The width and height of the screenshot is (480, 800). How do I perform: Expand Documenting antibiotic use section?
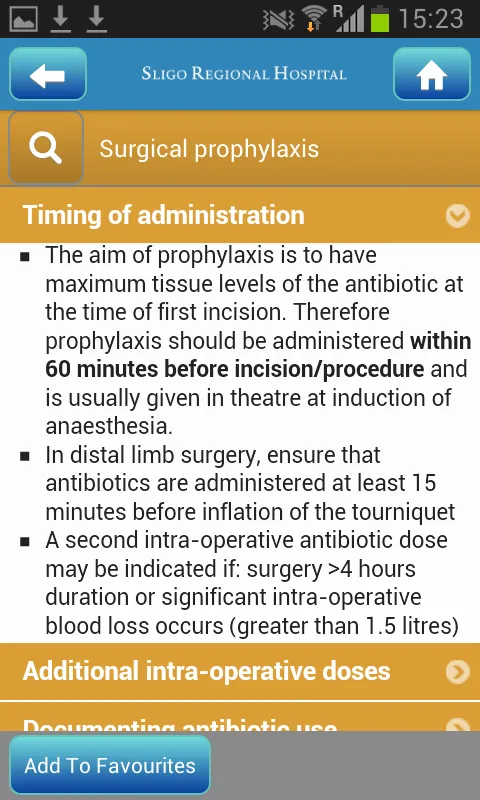(240, 717)
